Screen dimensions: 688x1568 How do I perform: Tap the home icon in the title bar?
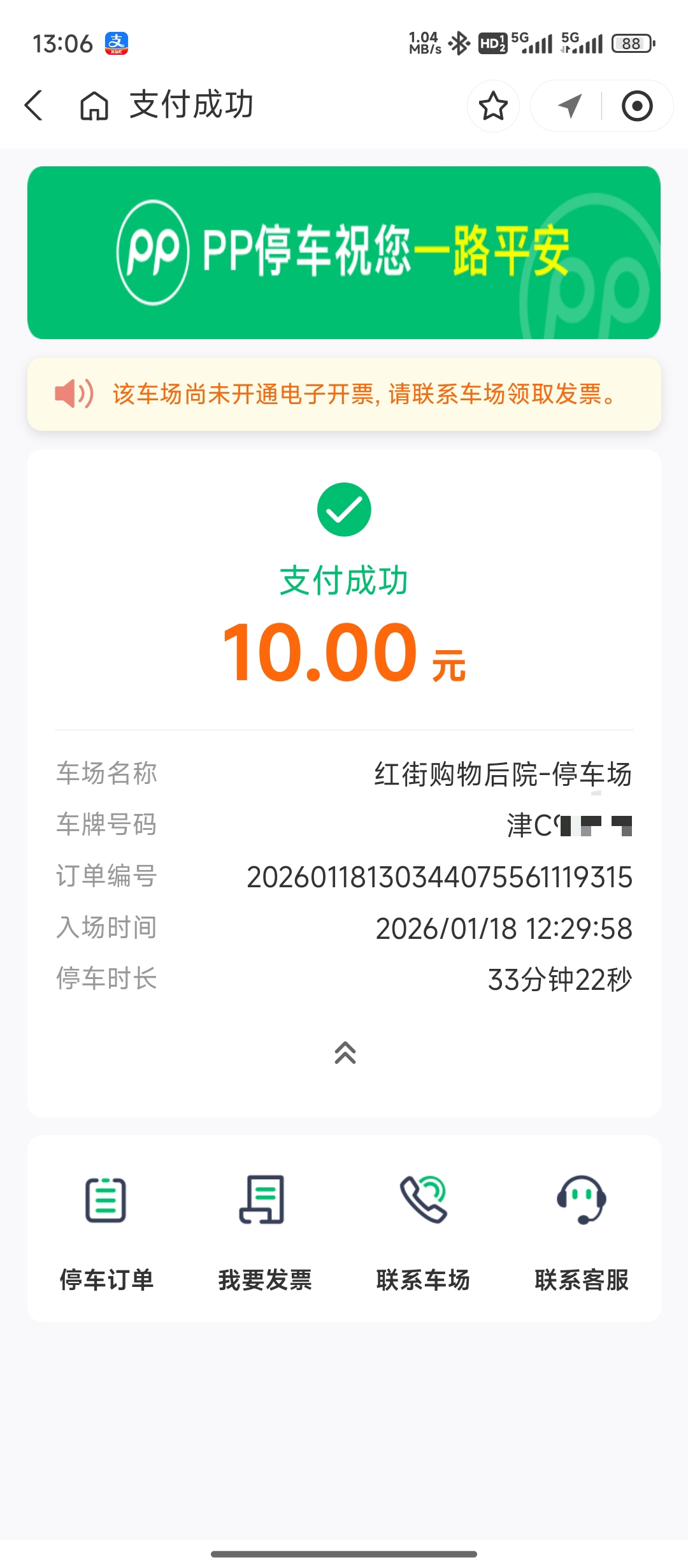[94, 105]
